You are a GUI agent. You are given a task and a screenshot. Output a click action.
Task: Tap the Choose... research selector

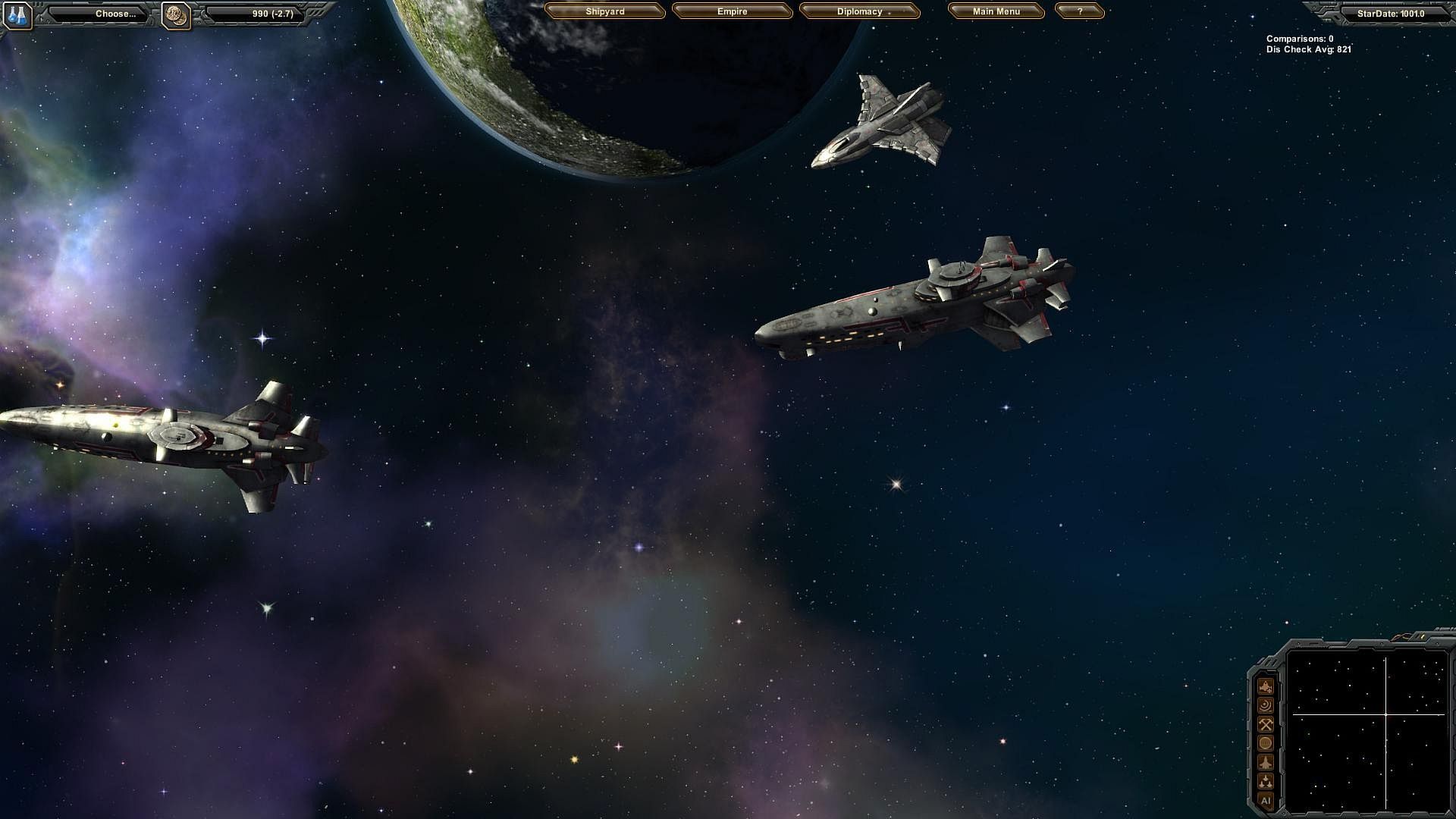[115, 14]
